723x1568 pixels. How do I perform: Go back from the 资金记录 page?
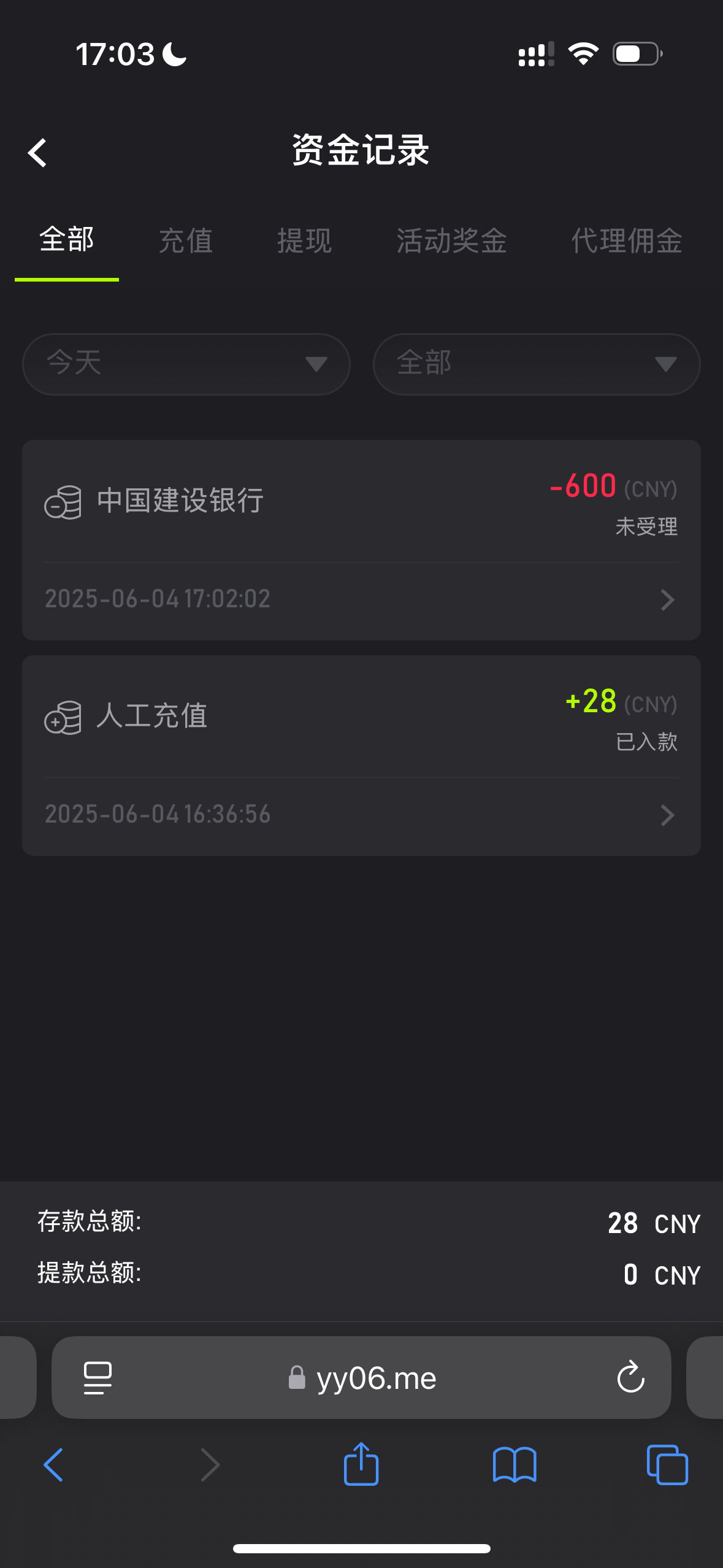37,152
